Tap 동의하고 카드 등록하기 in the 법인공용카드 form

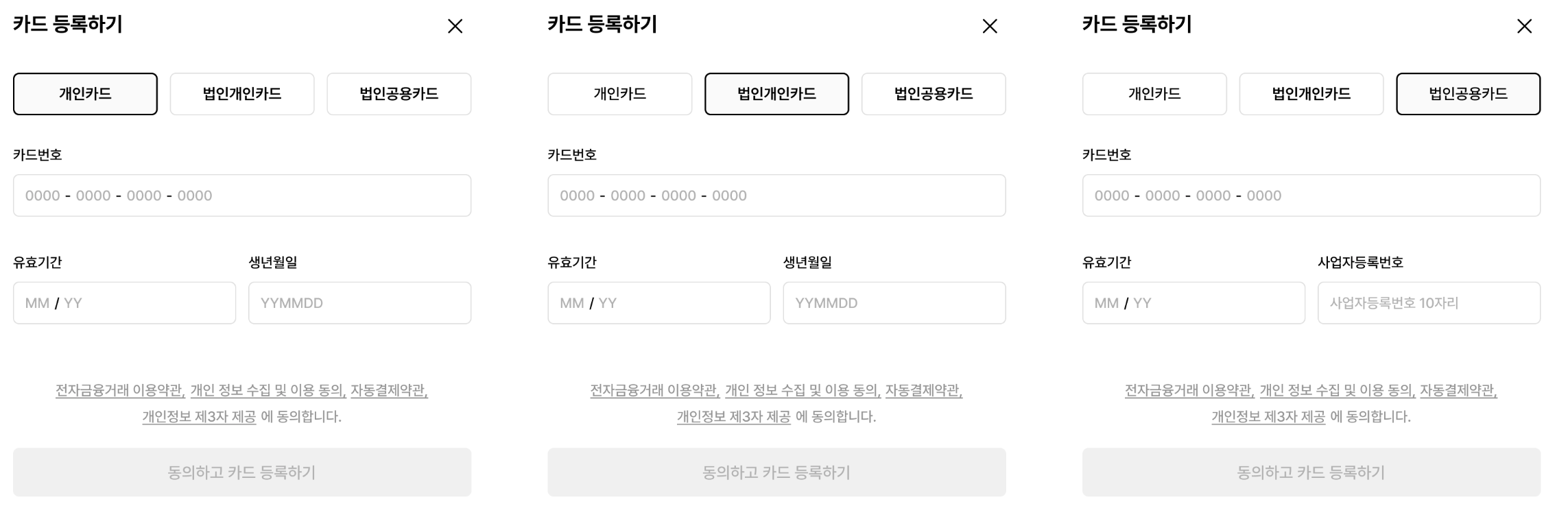1311,472
